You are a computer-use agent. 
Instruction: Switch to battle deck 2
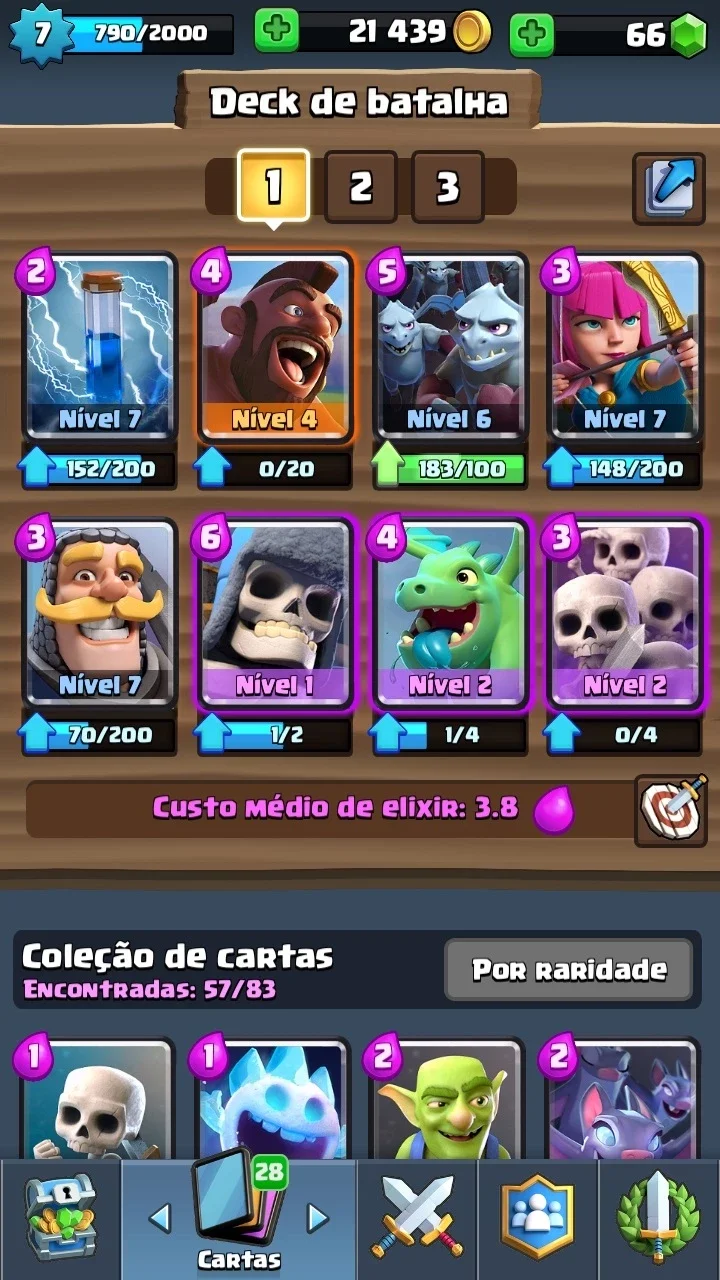coord(360,186)
